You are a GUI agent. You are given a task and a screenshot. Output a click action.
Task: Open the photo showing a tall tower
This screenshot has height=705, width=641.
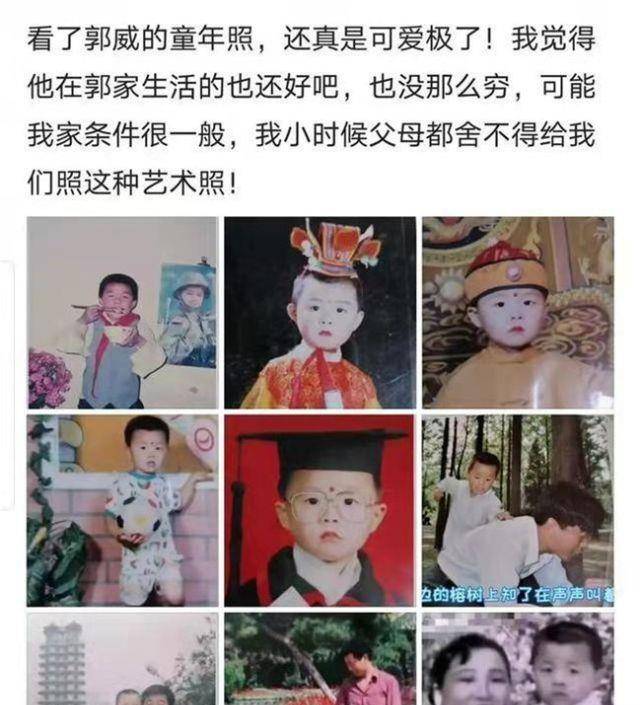[x=122, y=660]
